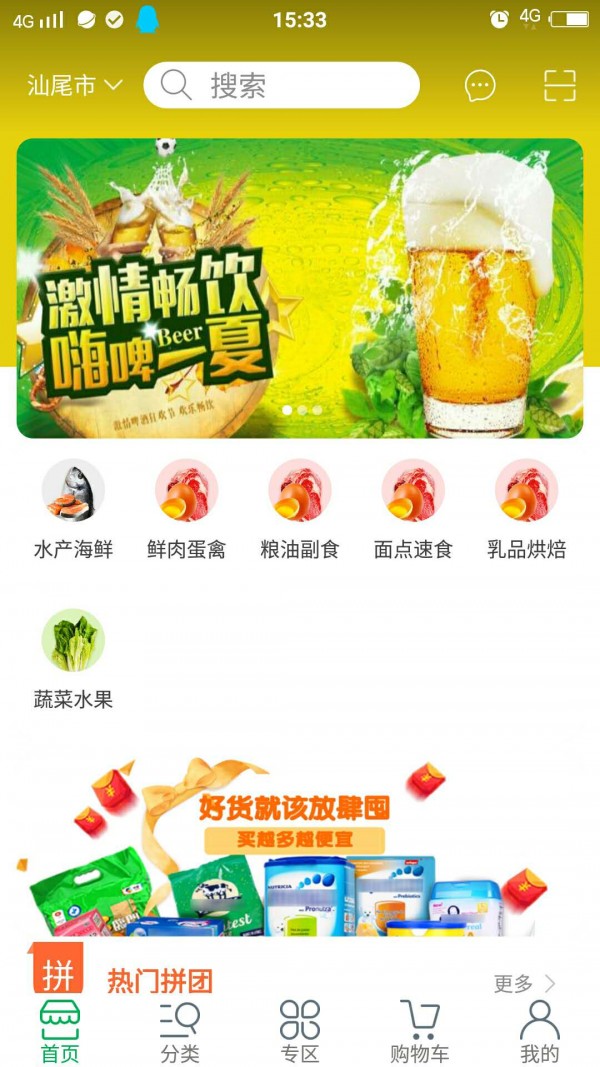This screenshot has width=600, height=1067.
Task: Open the 水产海鲜 category
Action: (73, 508)
